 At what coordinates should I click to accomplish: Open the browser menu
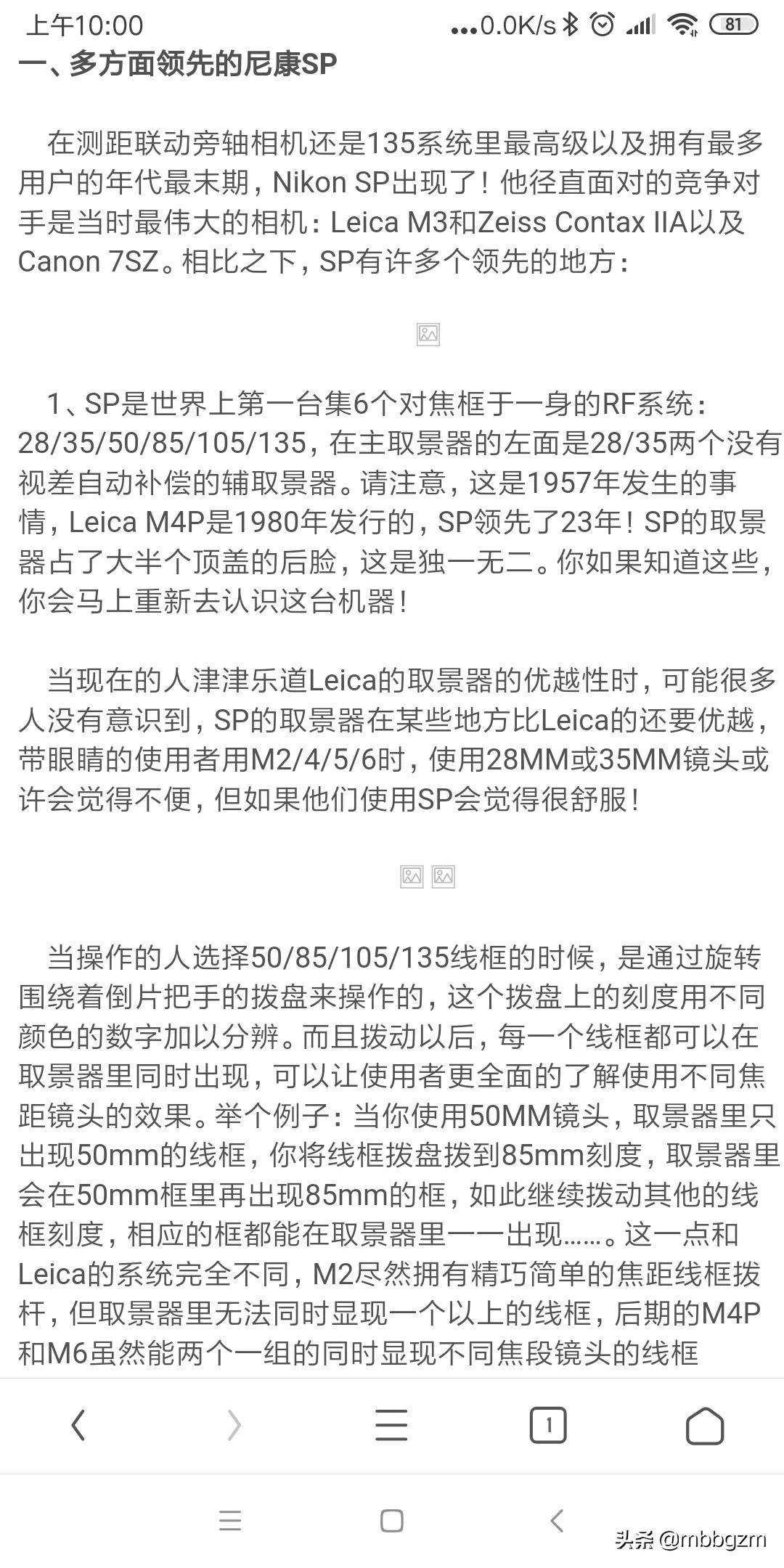(x=391, y=1425)
